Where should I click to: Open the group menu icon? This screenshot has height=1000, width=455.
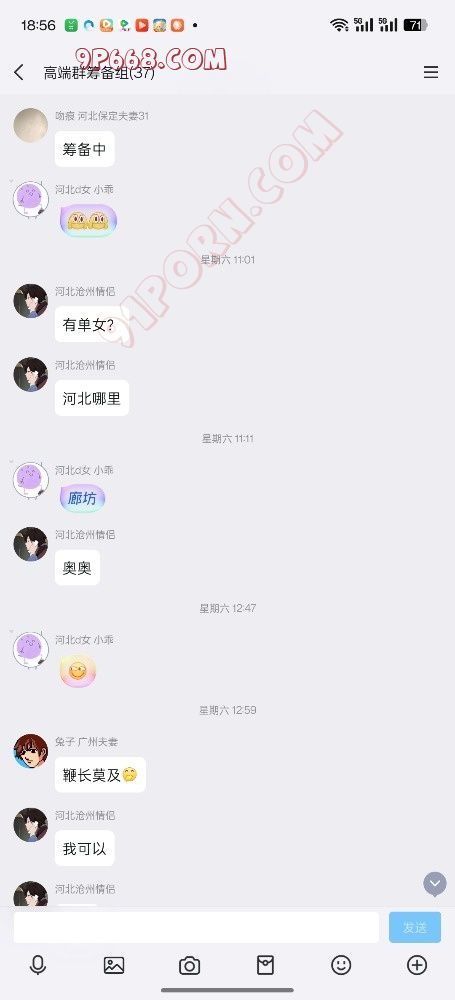pyautogui.click(x=431, y=72)
